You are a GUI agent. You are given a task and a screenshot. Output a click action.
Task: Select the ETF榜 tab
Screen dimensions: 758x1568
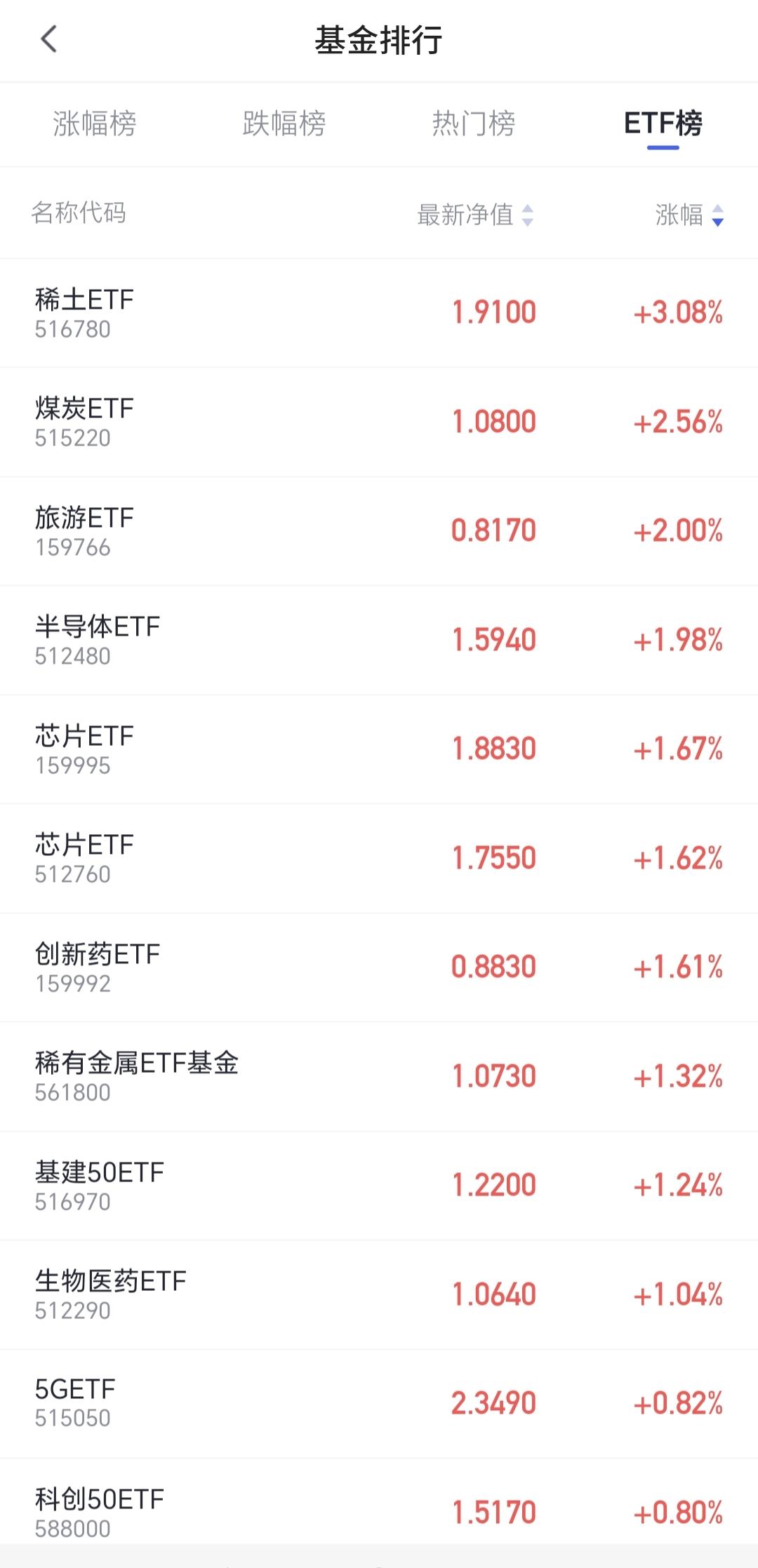click(663, 123)
